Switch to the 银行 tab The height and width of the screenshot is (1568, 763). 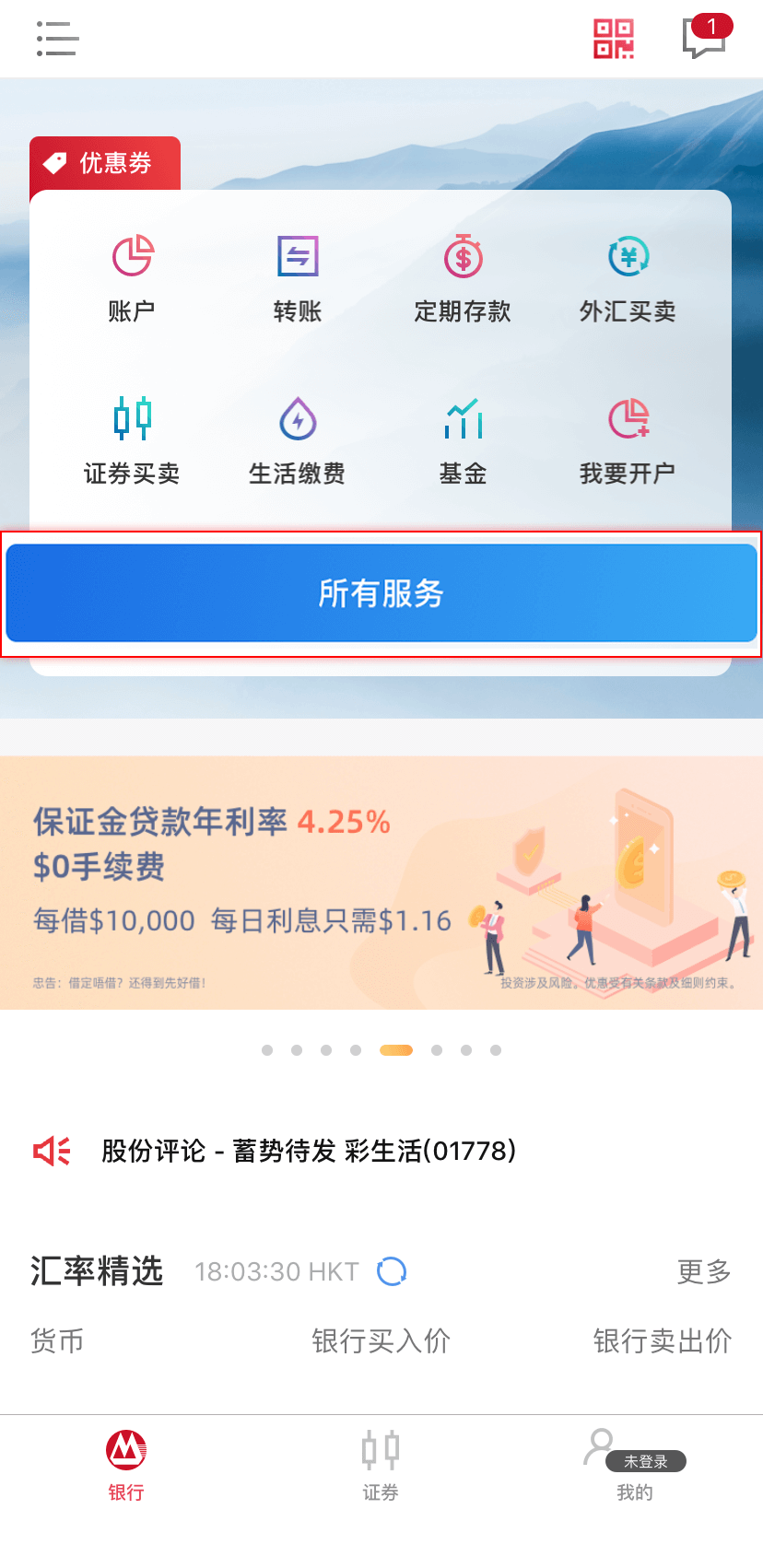[x=126, y=1465]
